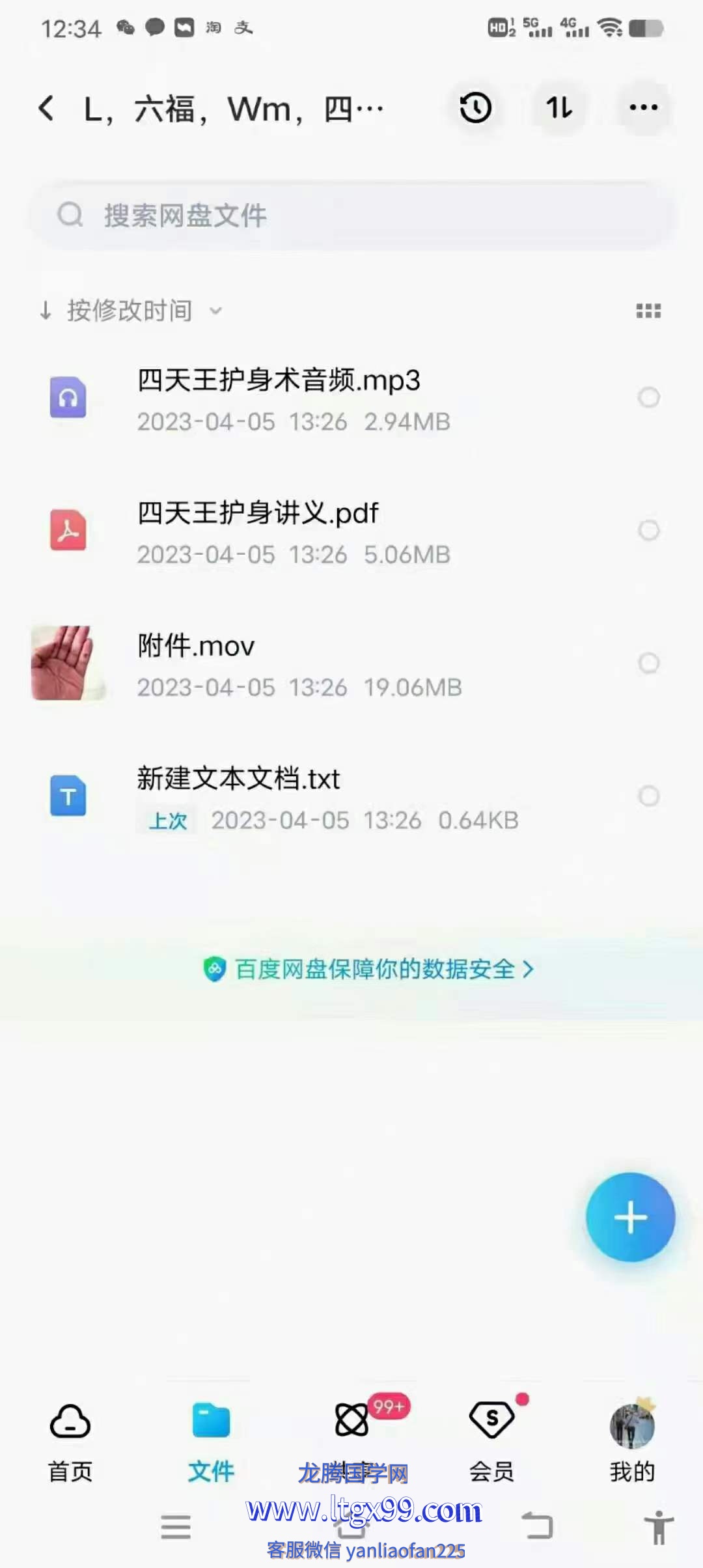This screenshot has width=703, height=1568.
Task: Open 新建文本文档.txt
Action: [x=238, y=779]
